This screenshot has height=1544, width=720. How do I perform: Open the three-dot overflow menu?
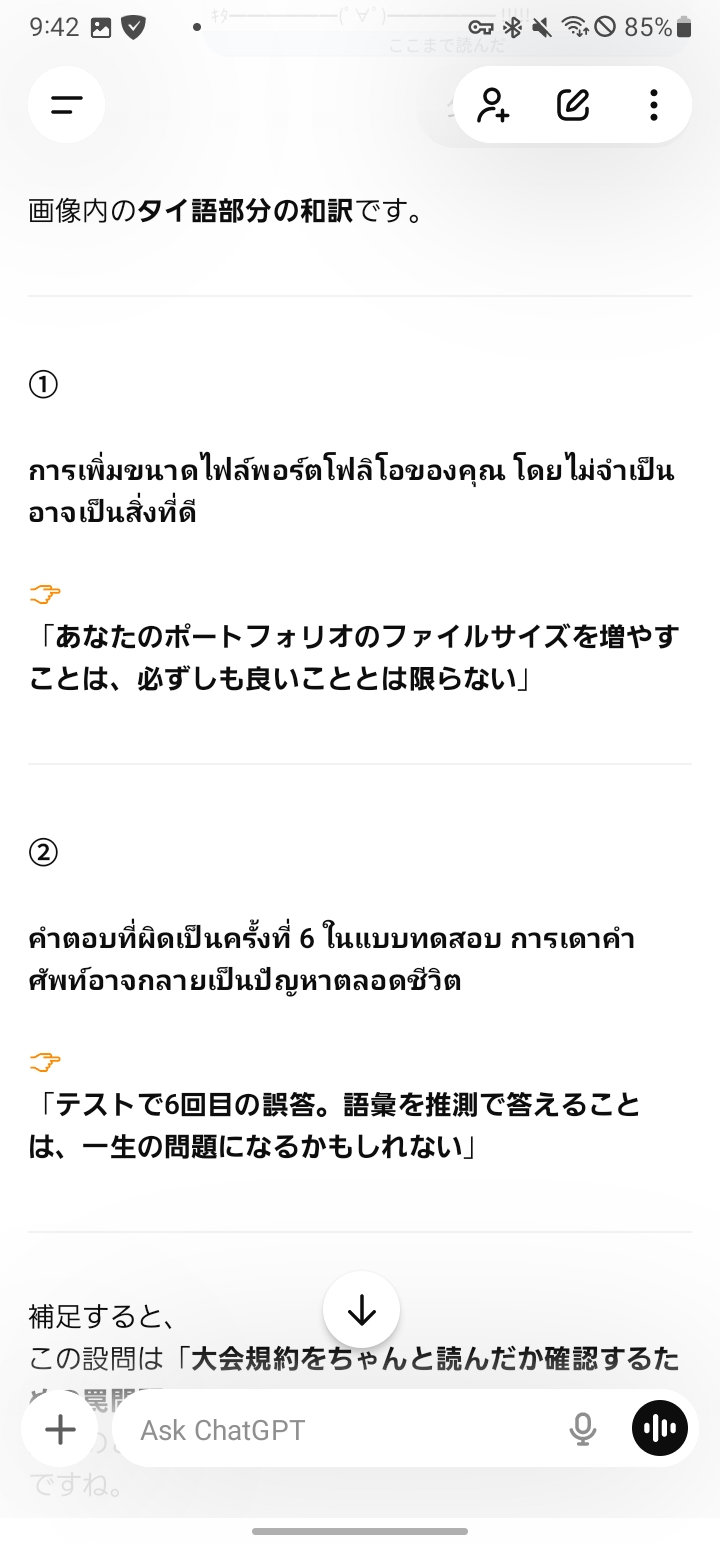(653, 105)
